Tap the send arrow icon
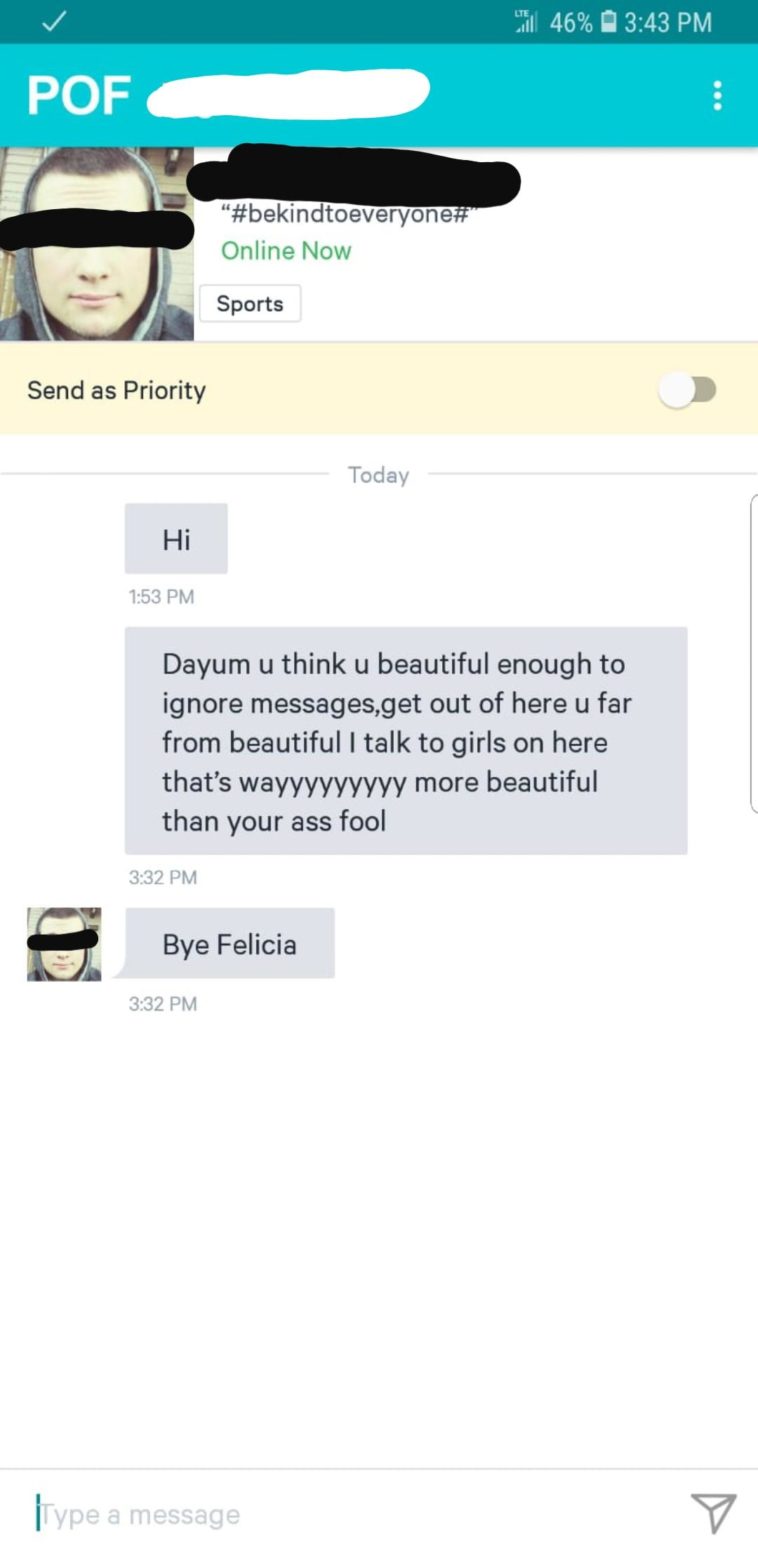Screen dimensions: 758x1558 point(713,1512)
